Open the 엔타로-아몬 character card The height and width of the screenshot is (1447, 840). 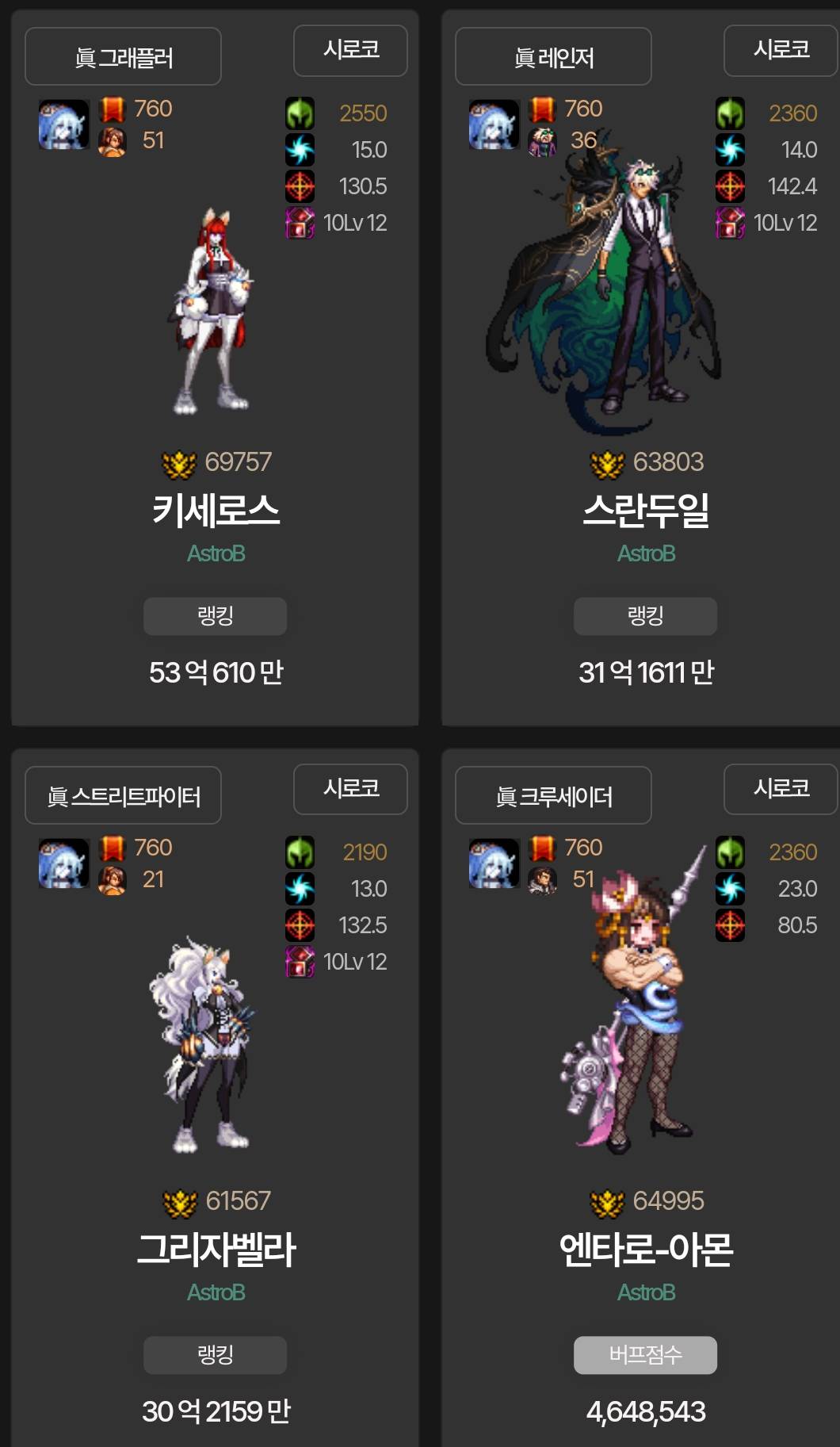click(646, 1249)
